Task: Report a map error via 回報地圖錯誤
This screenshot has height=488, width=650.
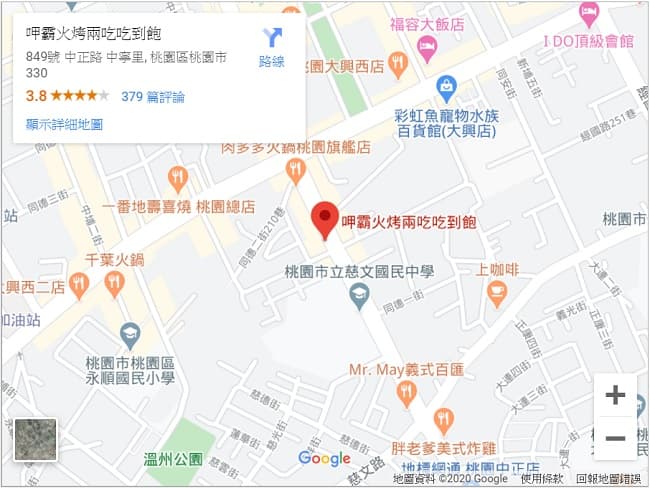Action: [x=608, y=479]
